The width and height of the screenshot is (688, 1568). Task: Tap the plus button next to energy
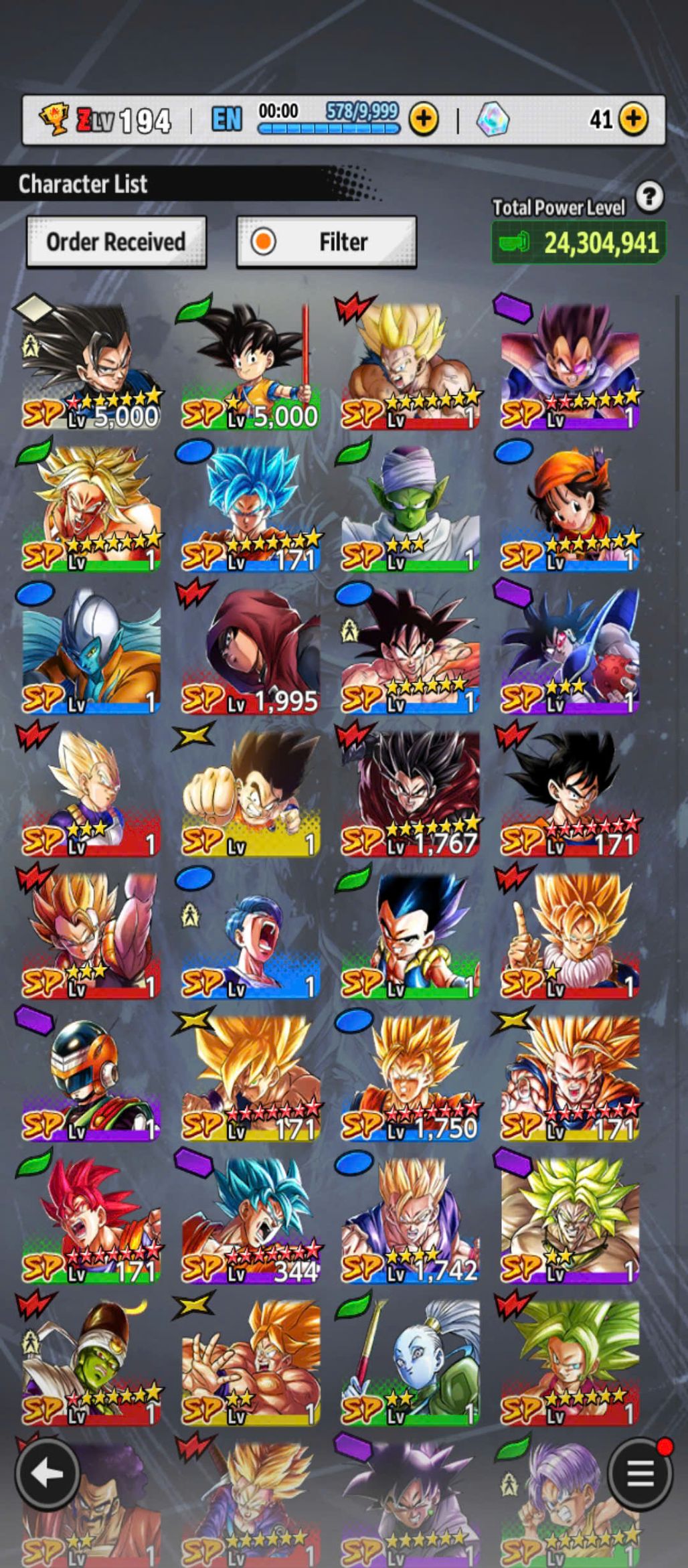pos(424,120)
